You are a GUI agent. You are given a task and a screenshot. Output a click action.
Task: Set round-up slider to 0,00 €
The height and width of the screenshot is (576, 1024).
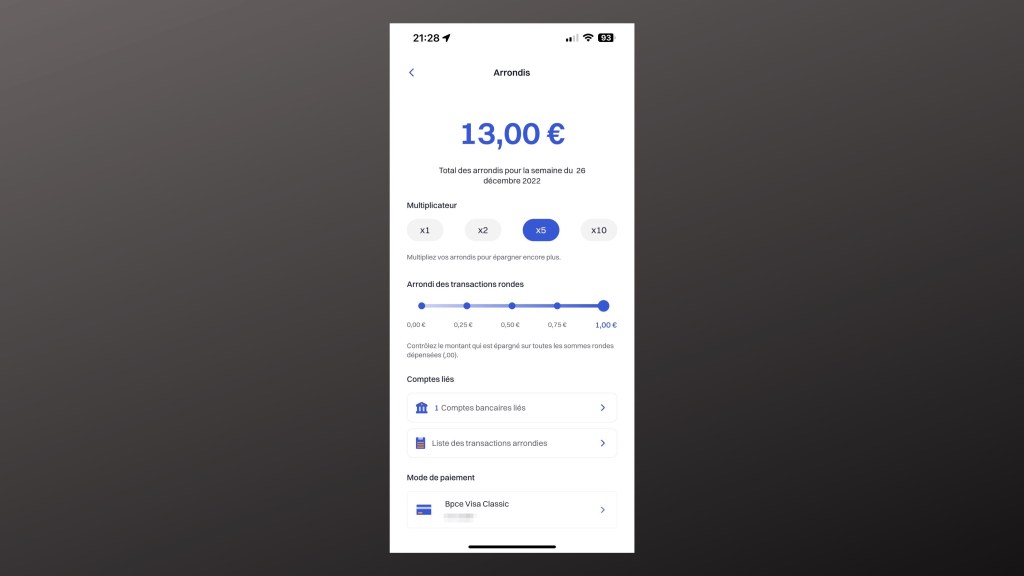click(421, 306)
